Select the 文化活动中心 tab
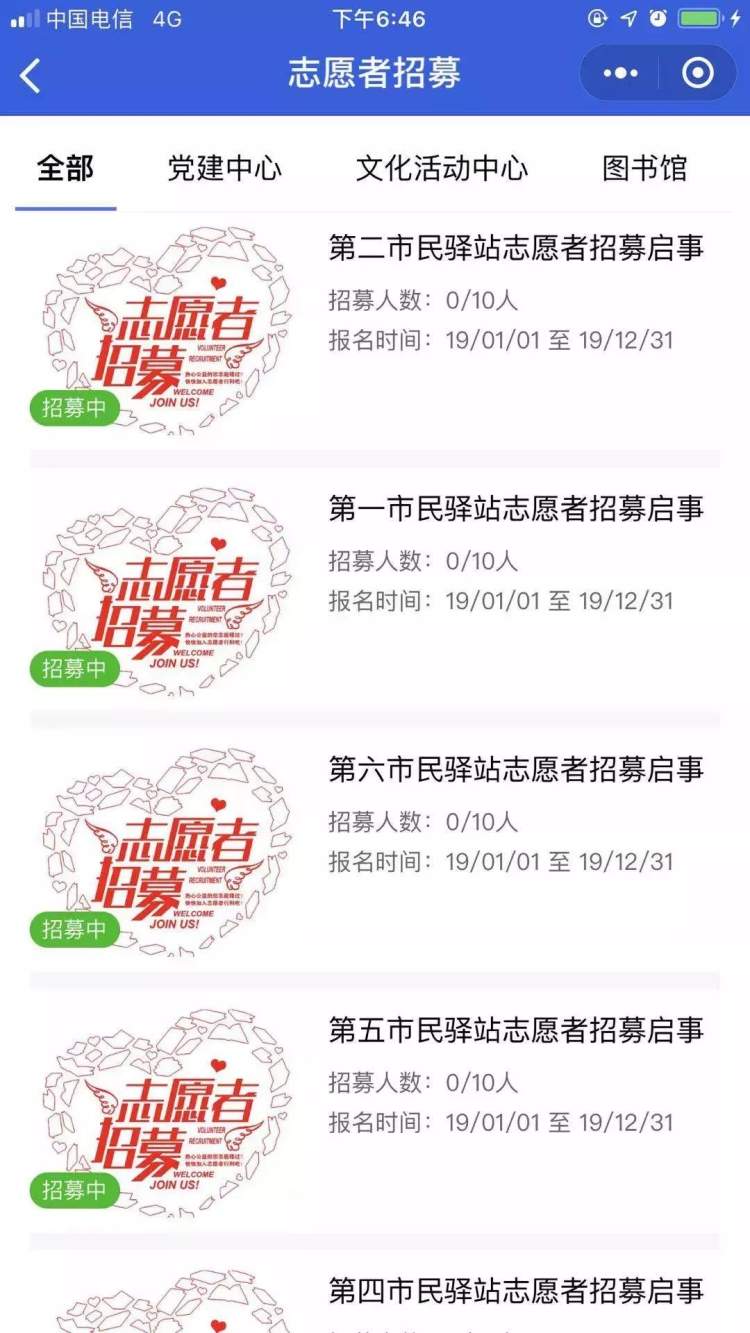Image resolution: width=750 pixels, height=1333 pixels. (x=441, y=168)
